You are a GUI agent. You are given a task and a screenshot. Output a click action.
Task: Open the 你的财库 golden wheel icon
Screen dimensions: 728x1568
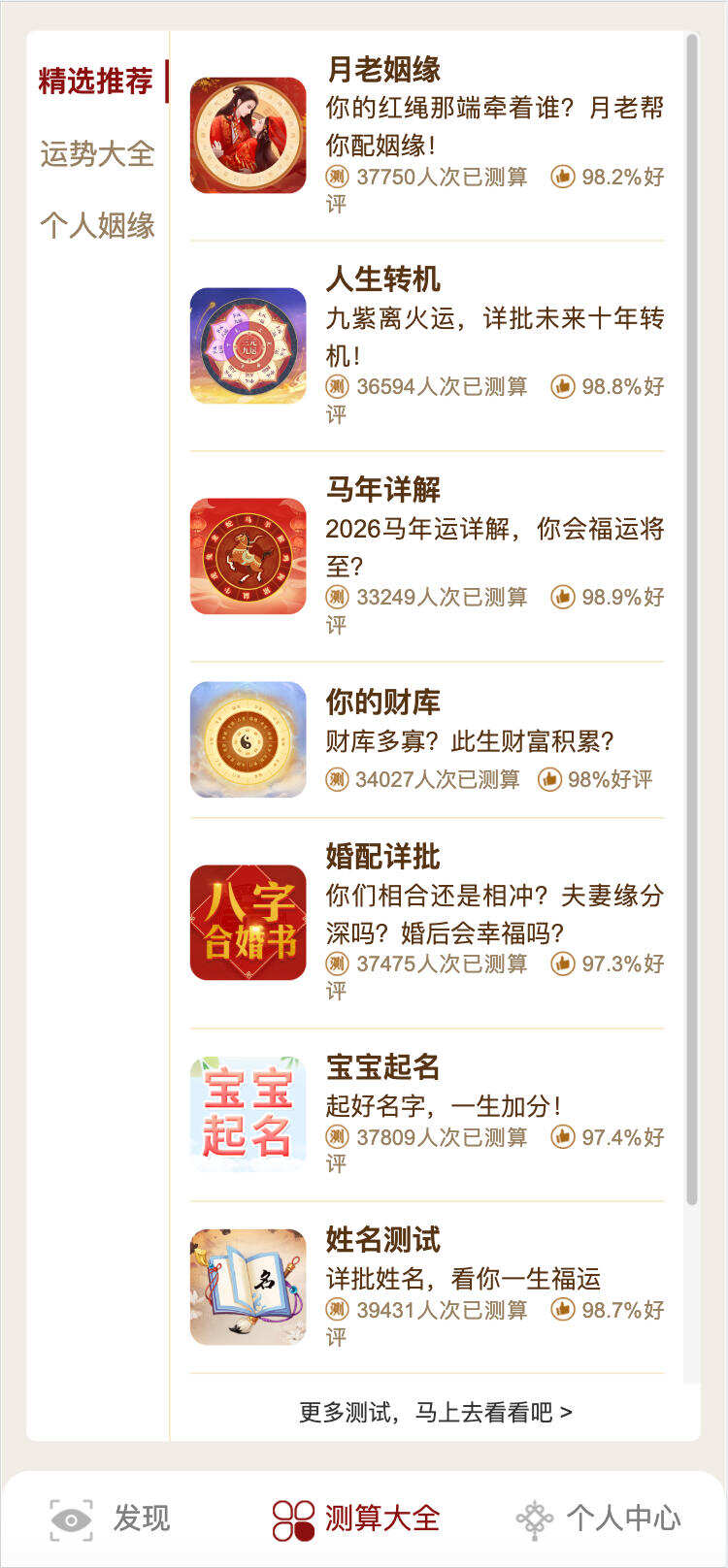click(x=246, y=741)
